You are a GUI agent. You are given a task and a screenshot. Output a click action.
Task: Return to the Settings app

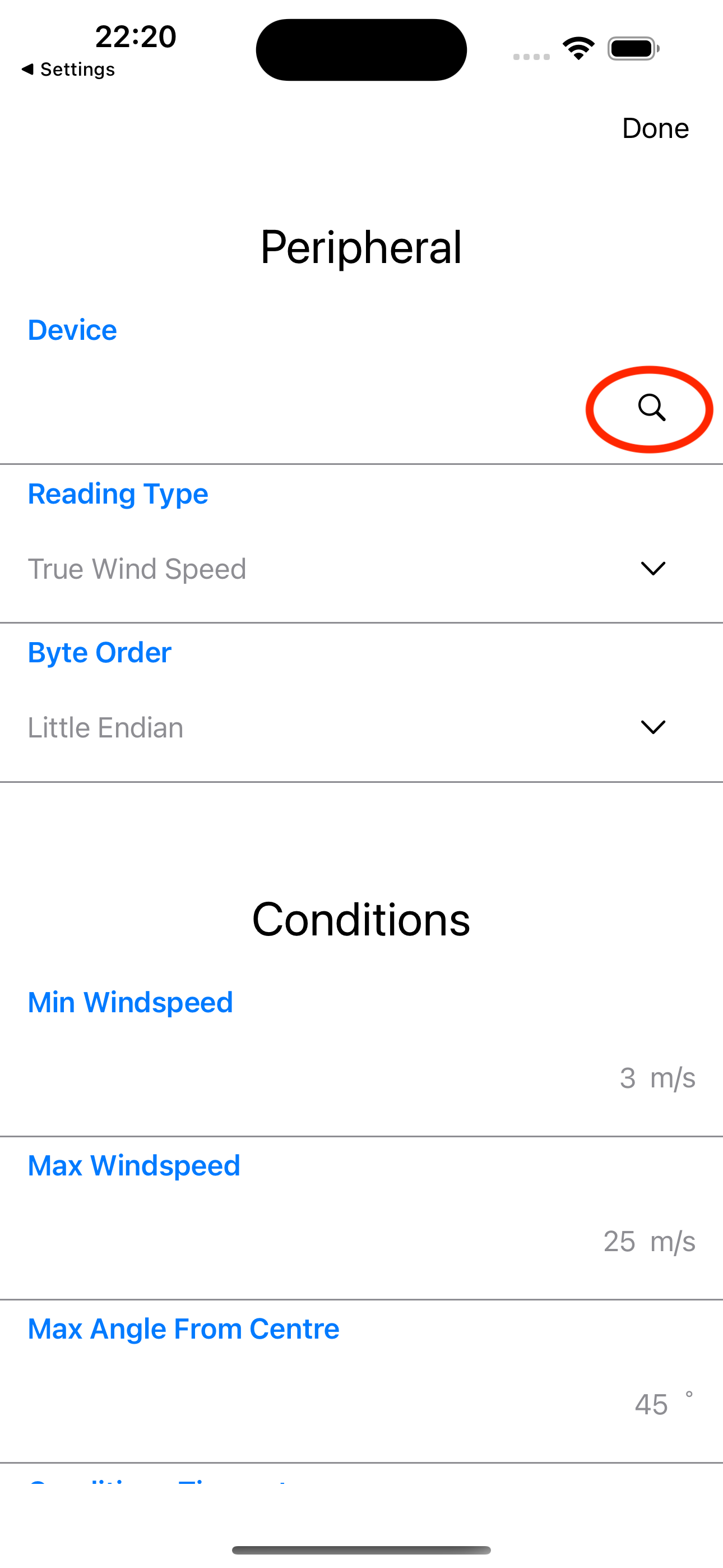tap(68, 70)
